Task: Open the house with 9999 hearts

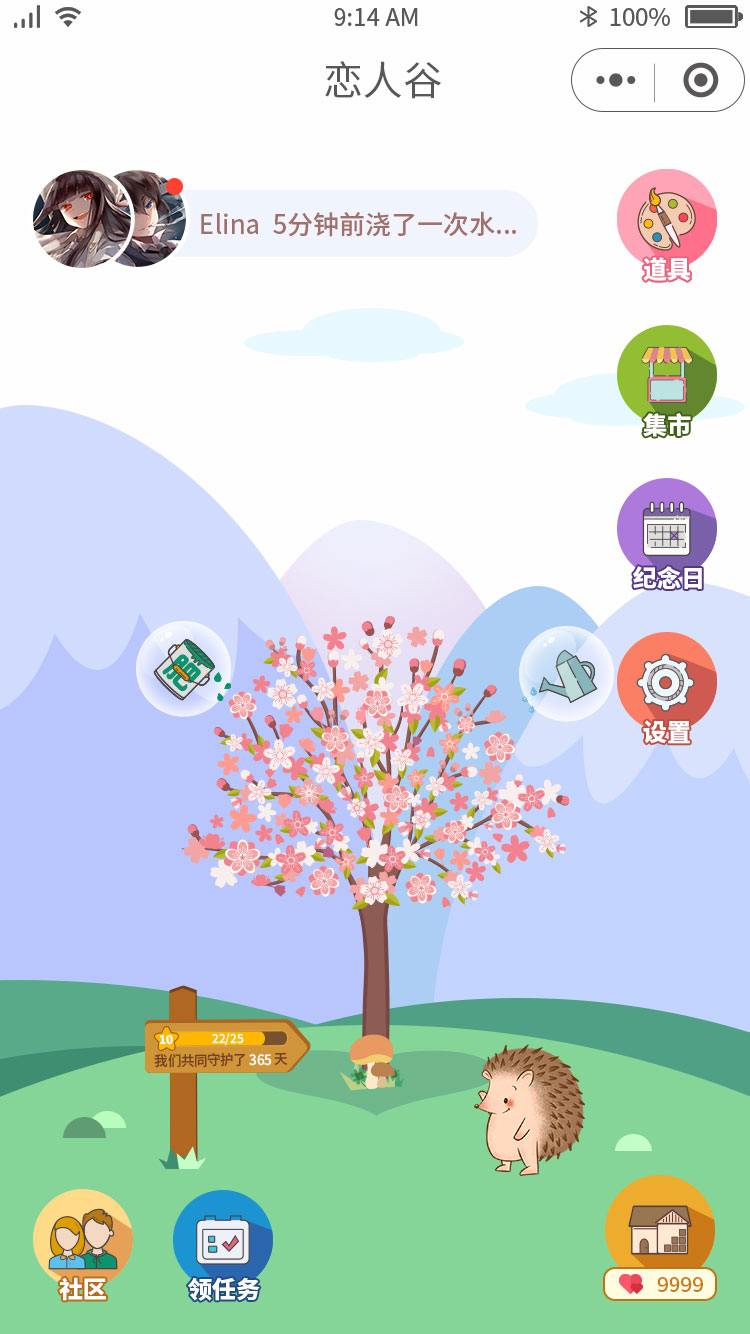Action: (x=659, y=1232)
